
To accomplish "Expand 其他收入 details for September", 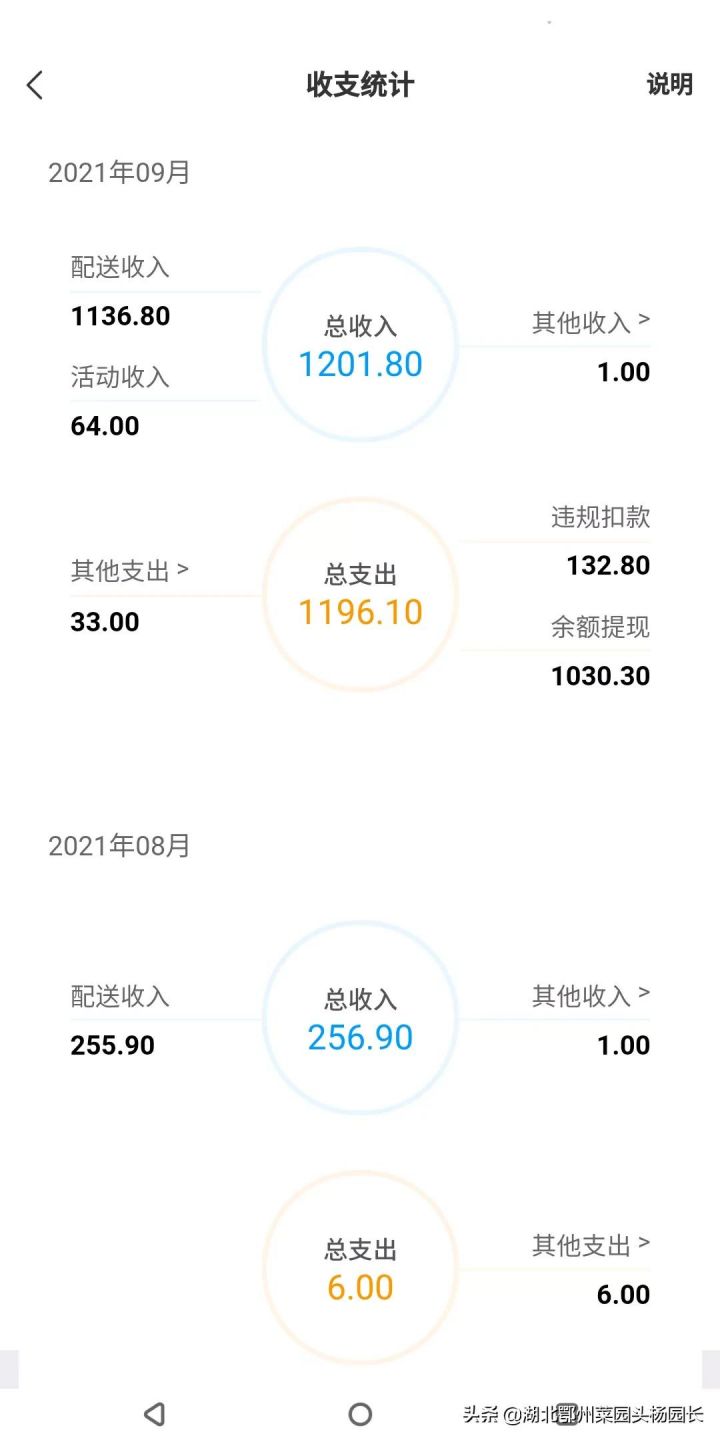I will pyautogui.click(x=592, y=320).
